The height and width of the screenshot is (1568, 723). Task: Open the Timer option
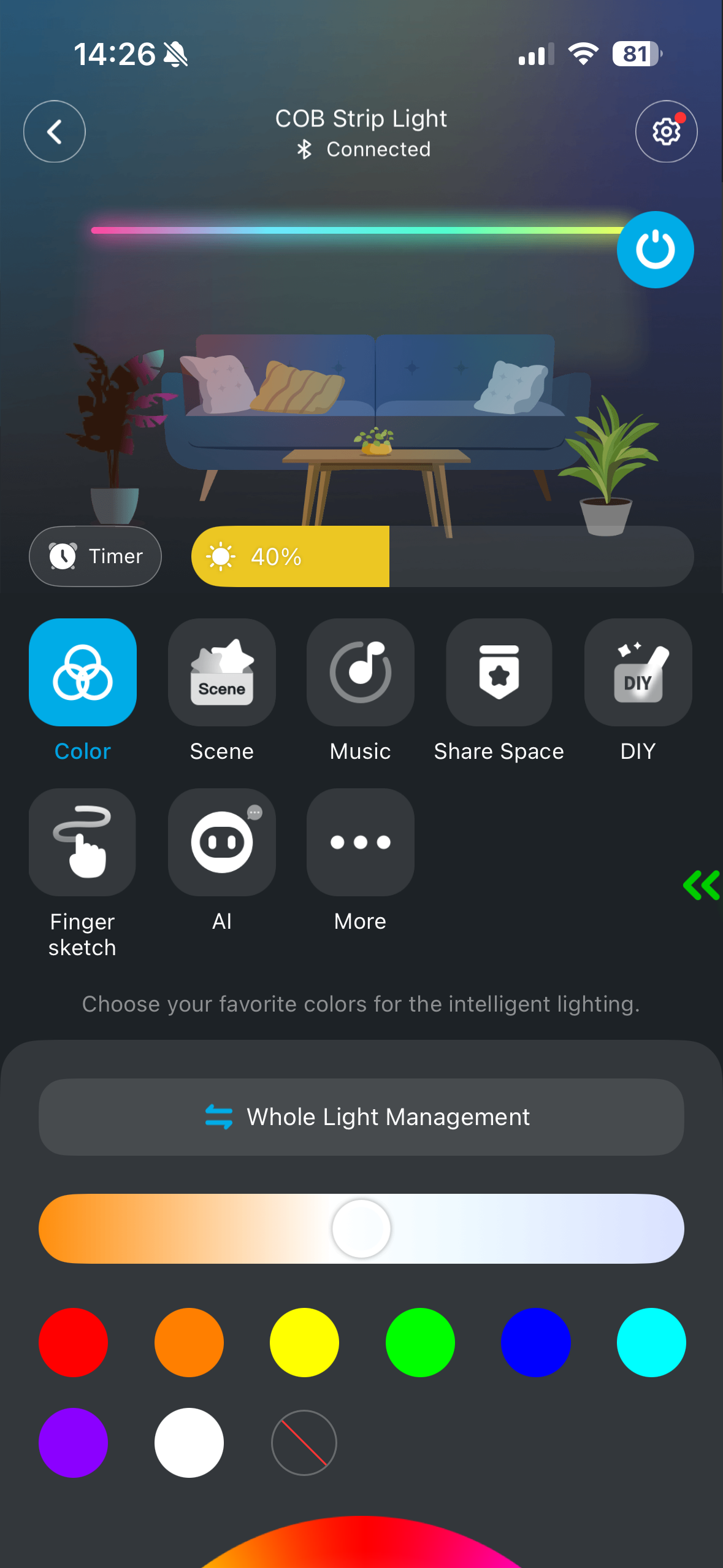[96, 556]
